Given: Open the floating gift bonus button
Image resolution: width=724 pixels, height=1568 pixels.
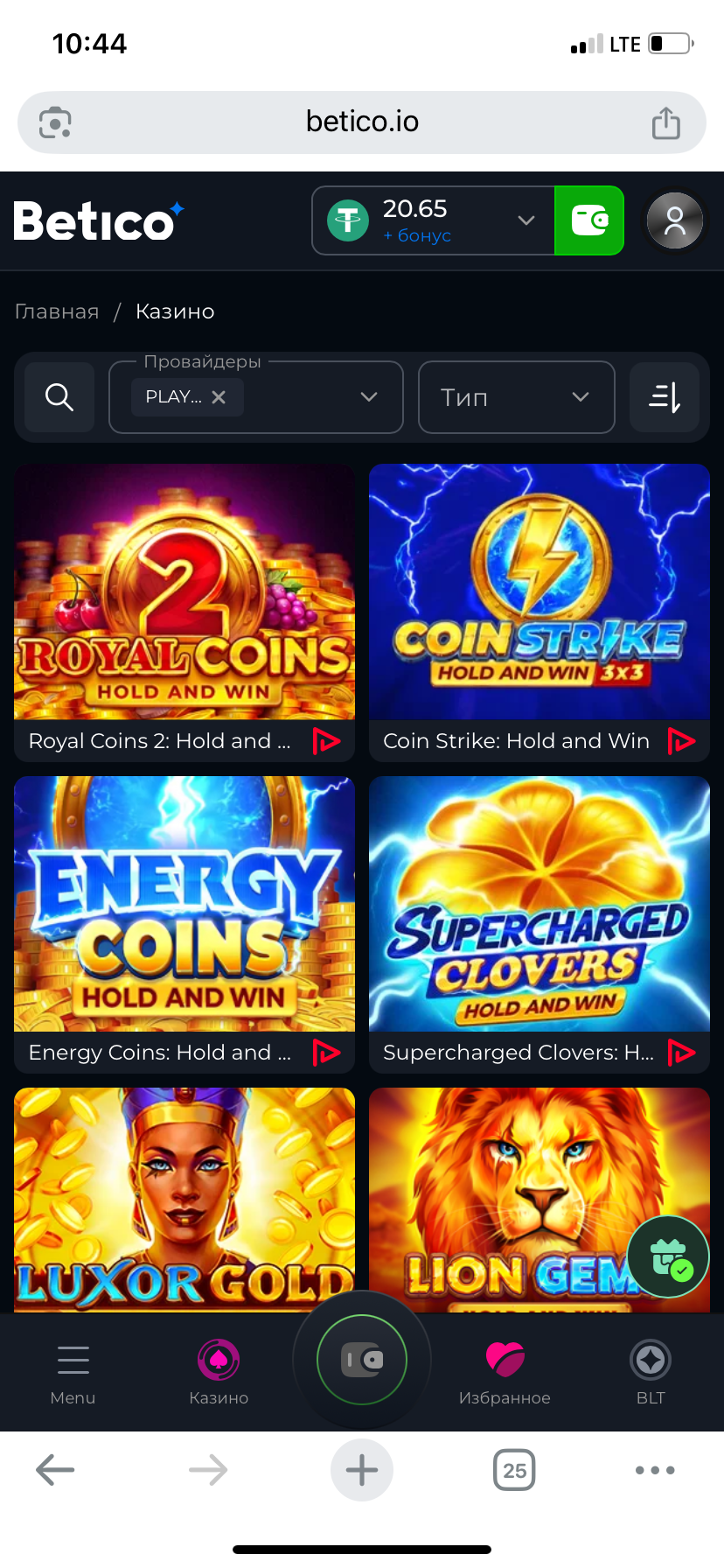Looking at the screenshot, I should [669, 1257].
